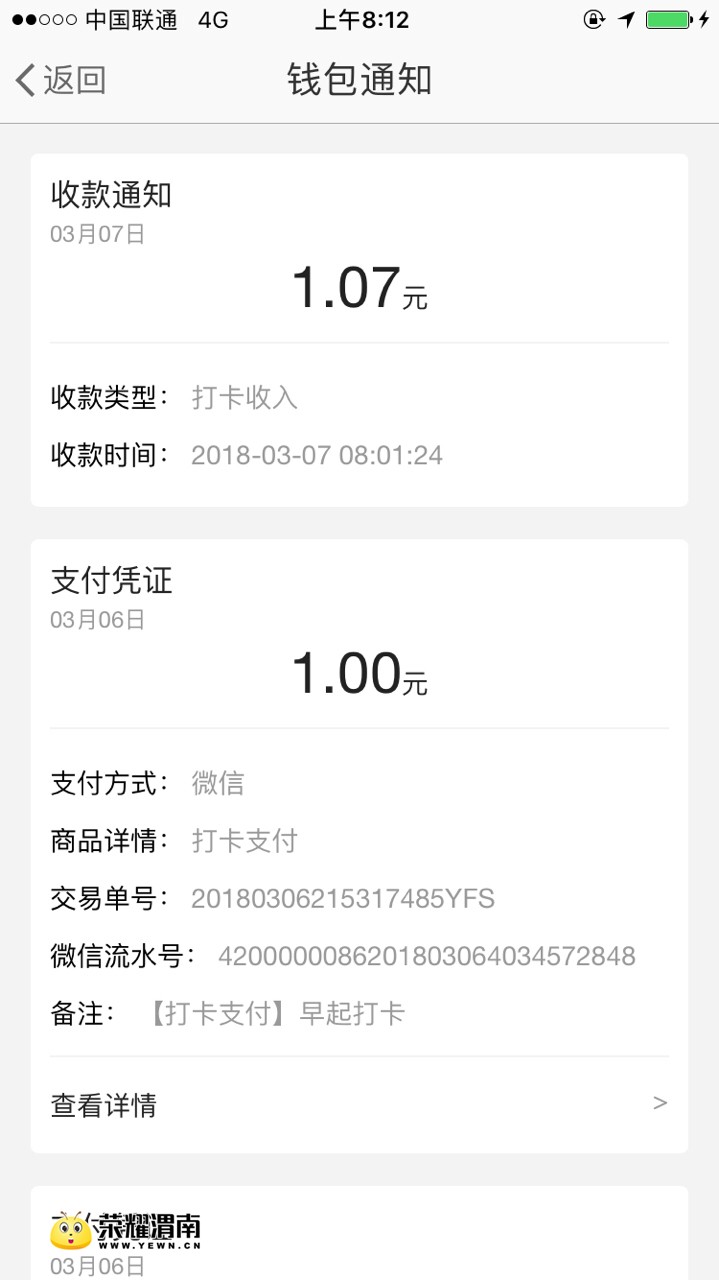Open 查看详情 for the 1.00元 payment
The width and height of the screenshot is (719, 1280).
[358, 1105]
